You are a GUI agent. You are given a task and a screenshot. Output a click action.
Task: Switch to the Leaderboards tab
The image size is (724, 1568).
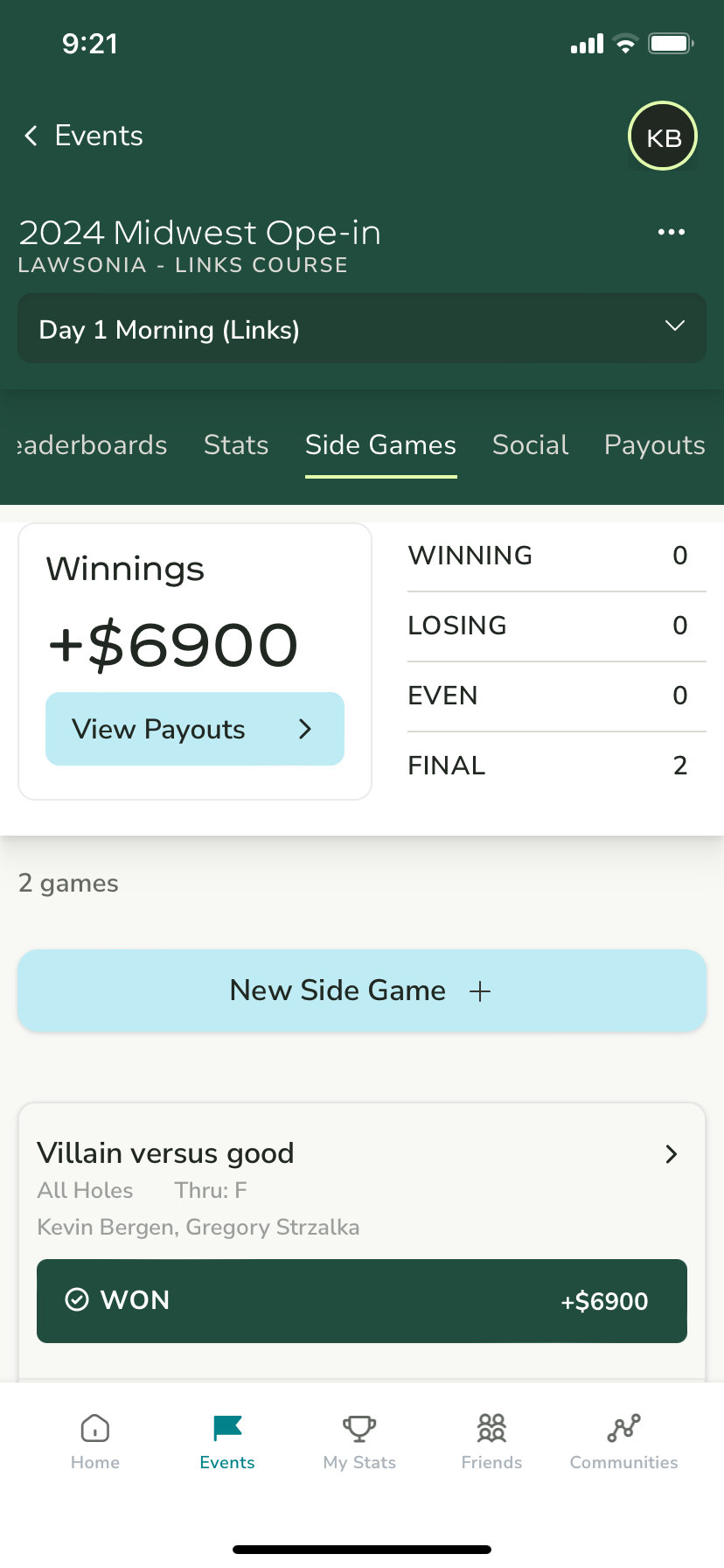click(x=91, y=444)
